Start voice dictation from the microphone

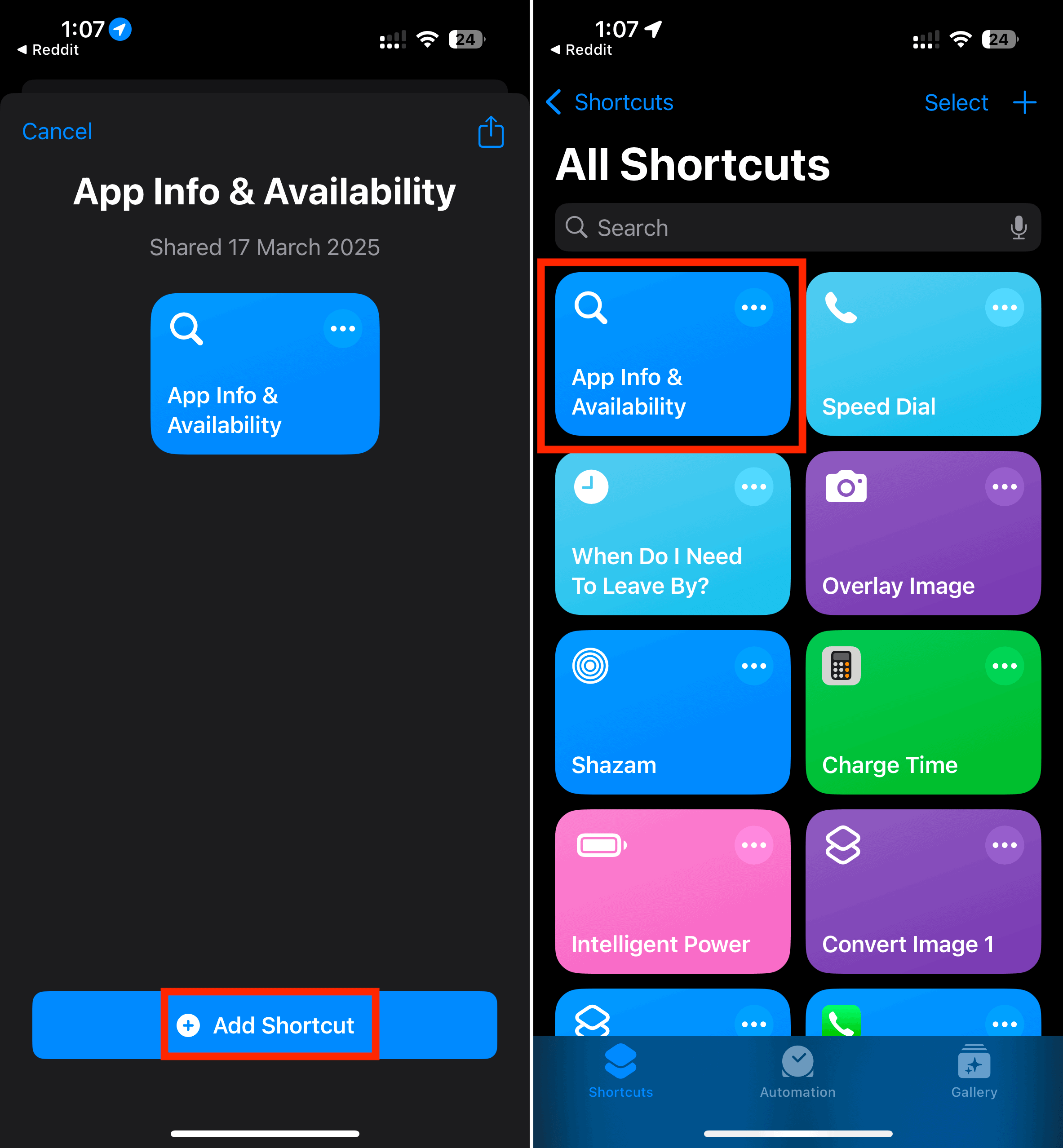point(1018,228)
